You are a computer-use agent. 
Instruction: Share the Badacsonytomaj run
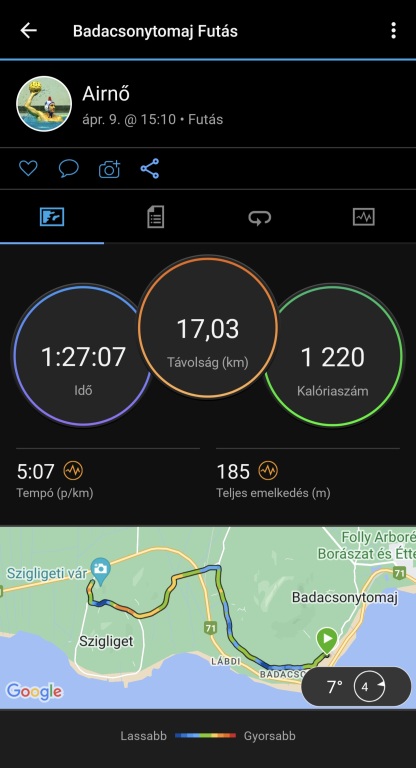click(x=150, y=168)
